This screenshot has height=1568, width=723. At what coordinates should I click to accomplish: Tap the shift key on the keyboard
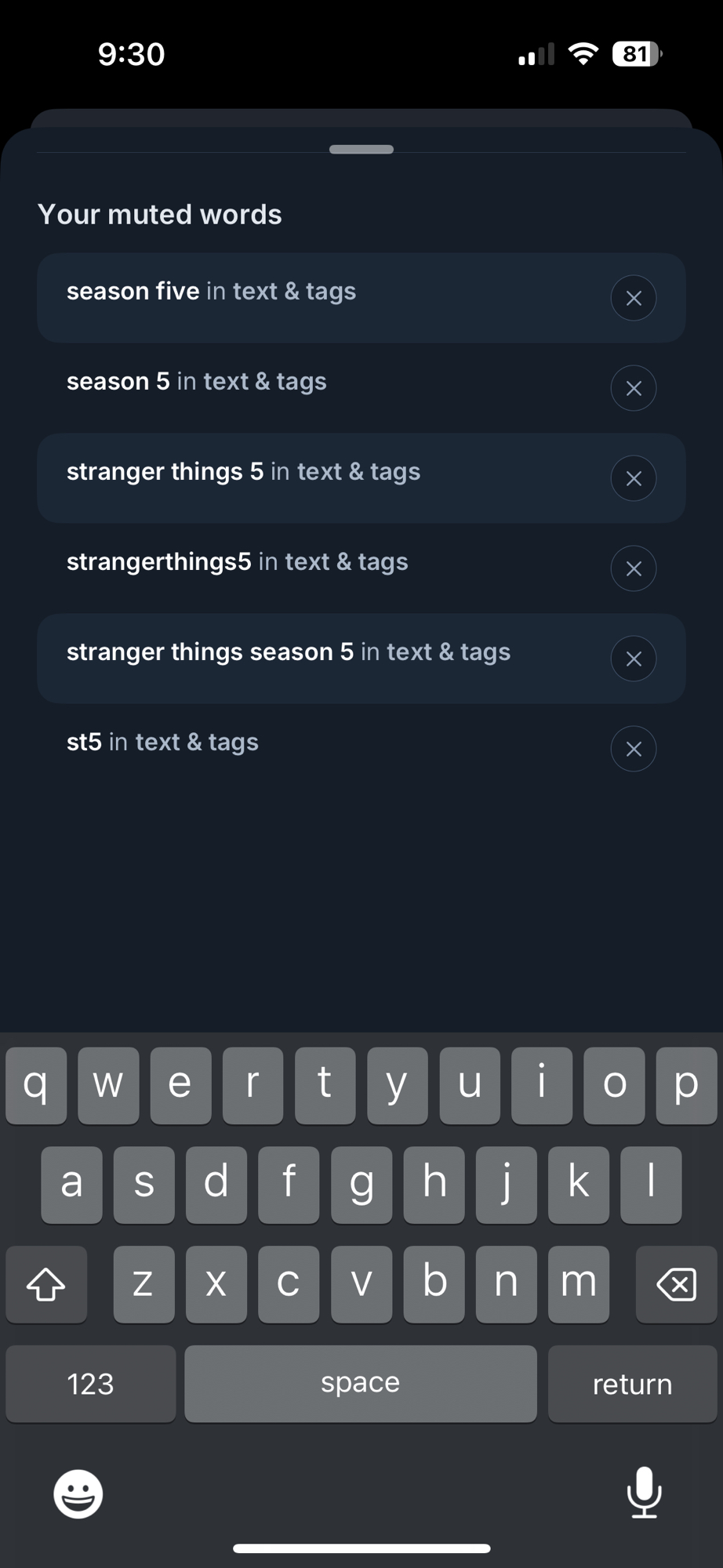tap(46, 1285)
